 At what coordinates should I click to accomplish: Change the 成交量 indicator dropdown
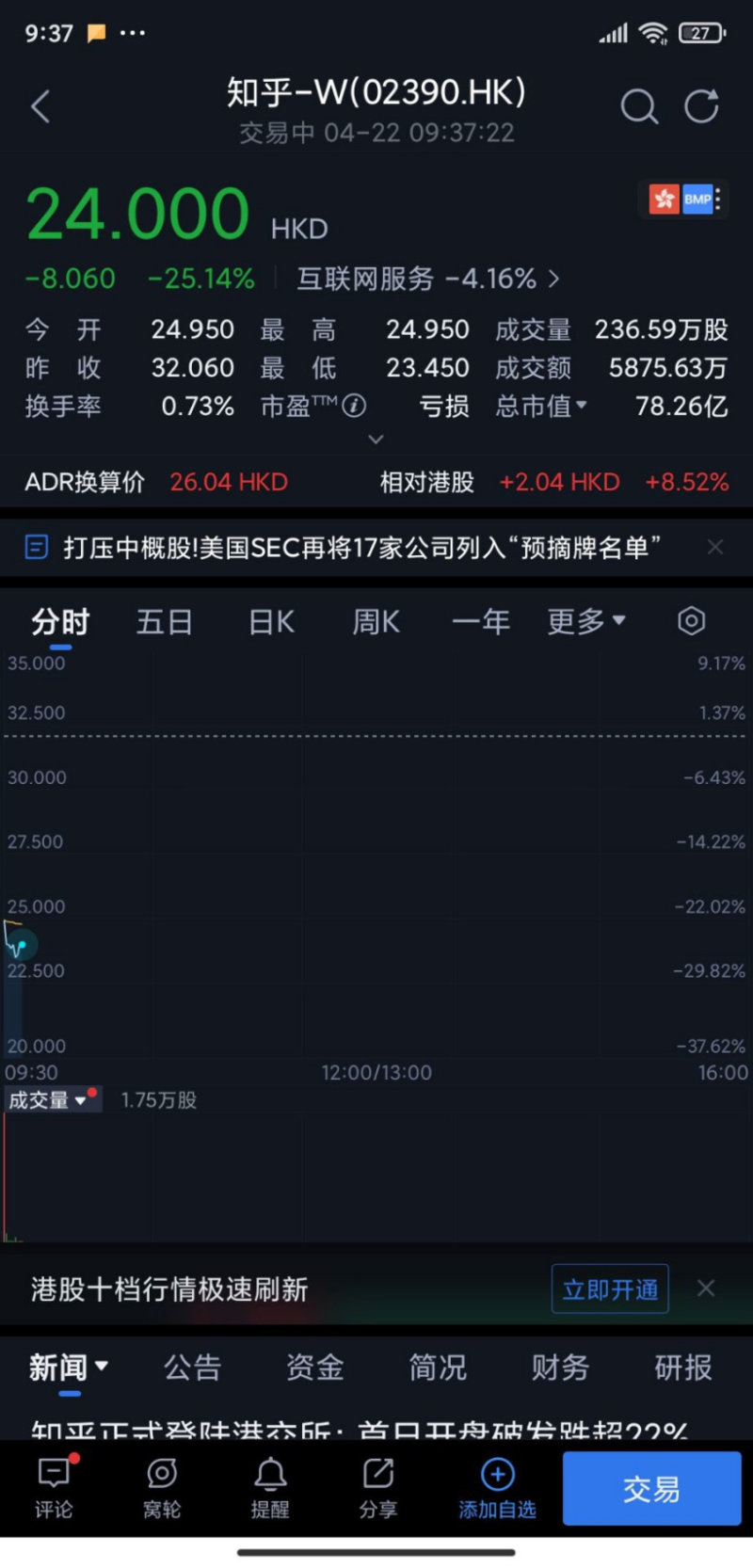click(49, 1099)
